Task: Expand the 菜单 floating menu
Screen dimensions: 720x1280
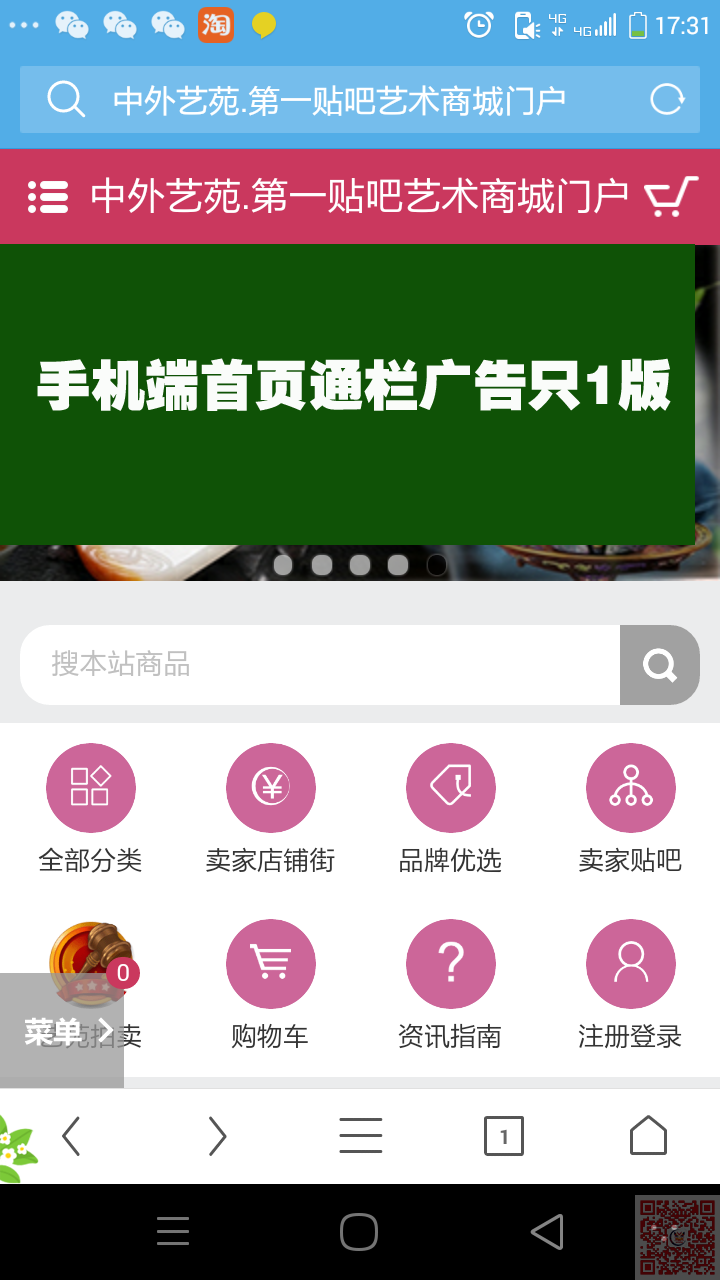Action: [62, 1032]
